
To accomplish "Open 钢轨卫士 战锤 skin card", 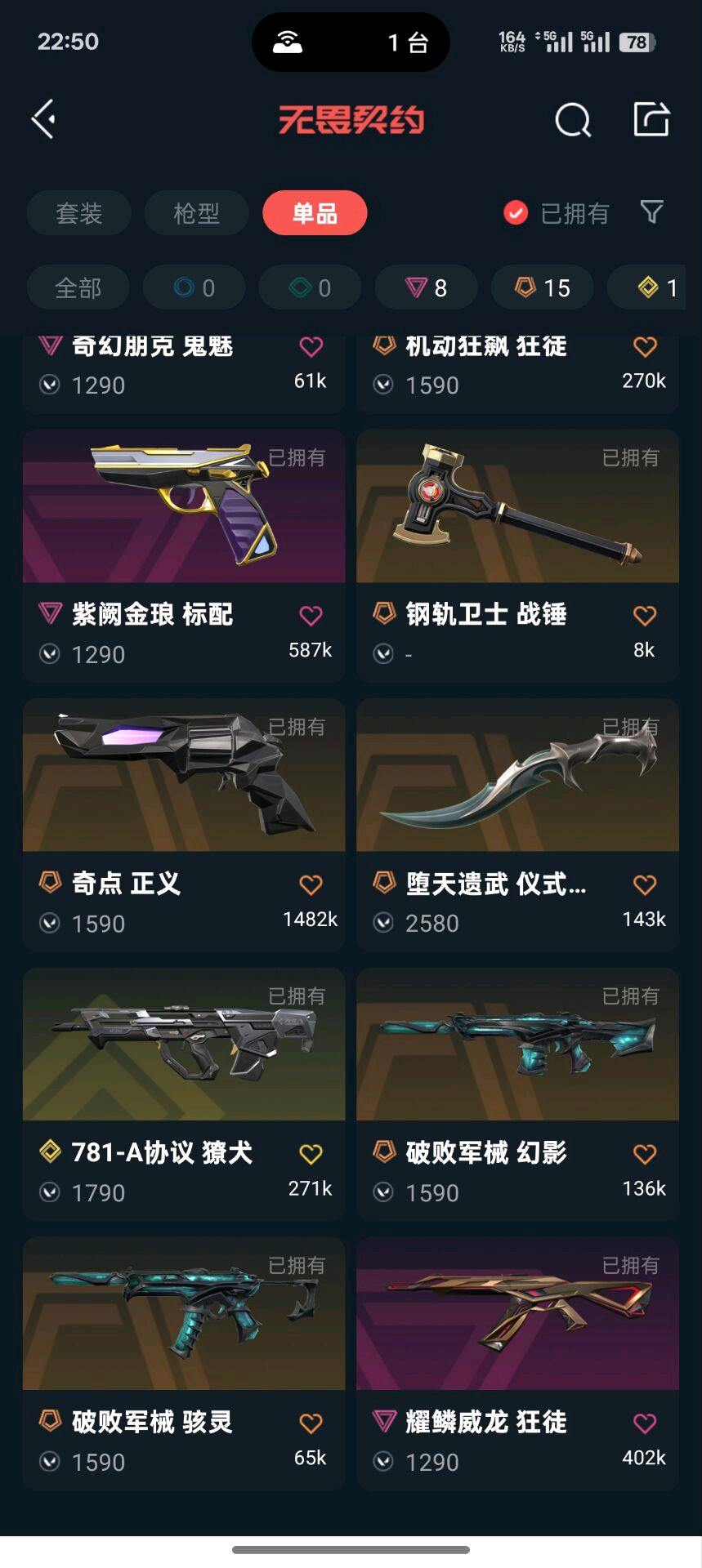I will click(x=517, y=506).
